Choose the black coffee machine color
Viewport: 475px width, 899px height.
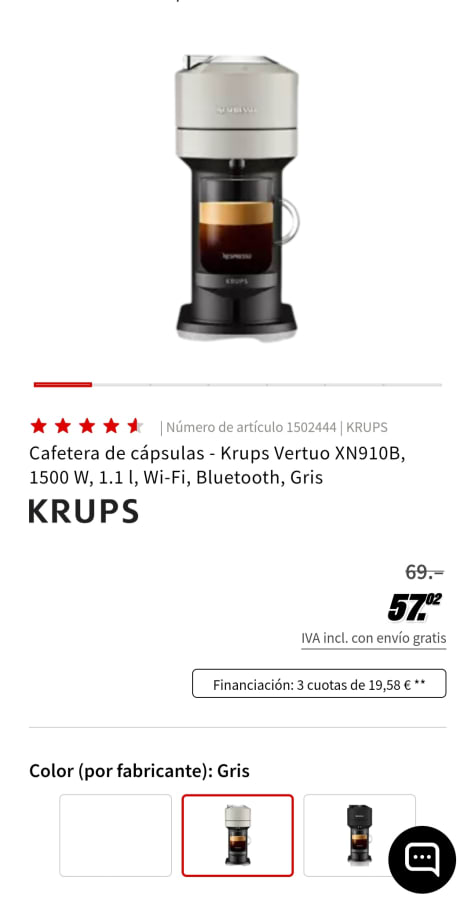(x=359, y=835)
